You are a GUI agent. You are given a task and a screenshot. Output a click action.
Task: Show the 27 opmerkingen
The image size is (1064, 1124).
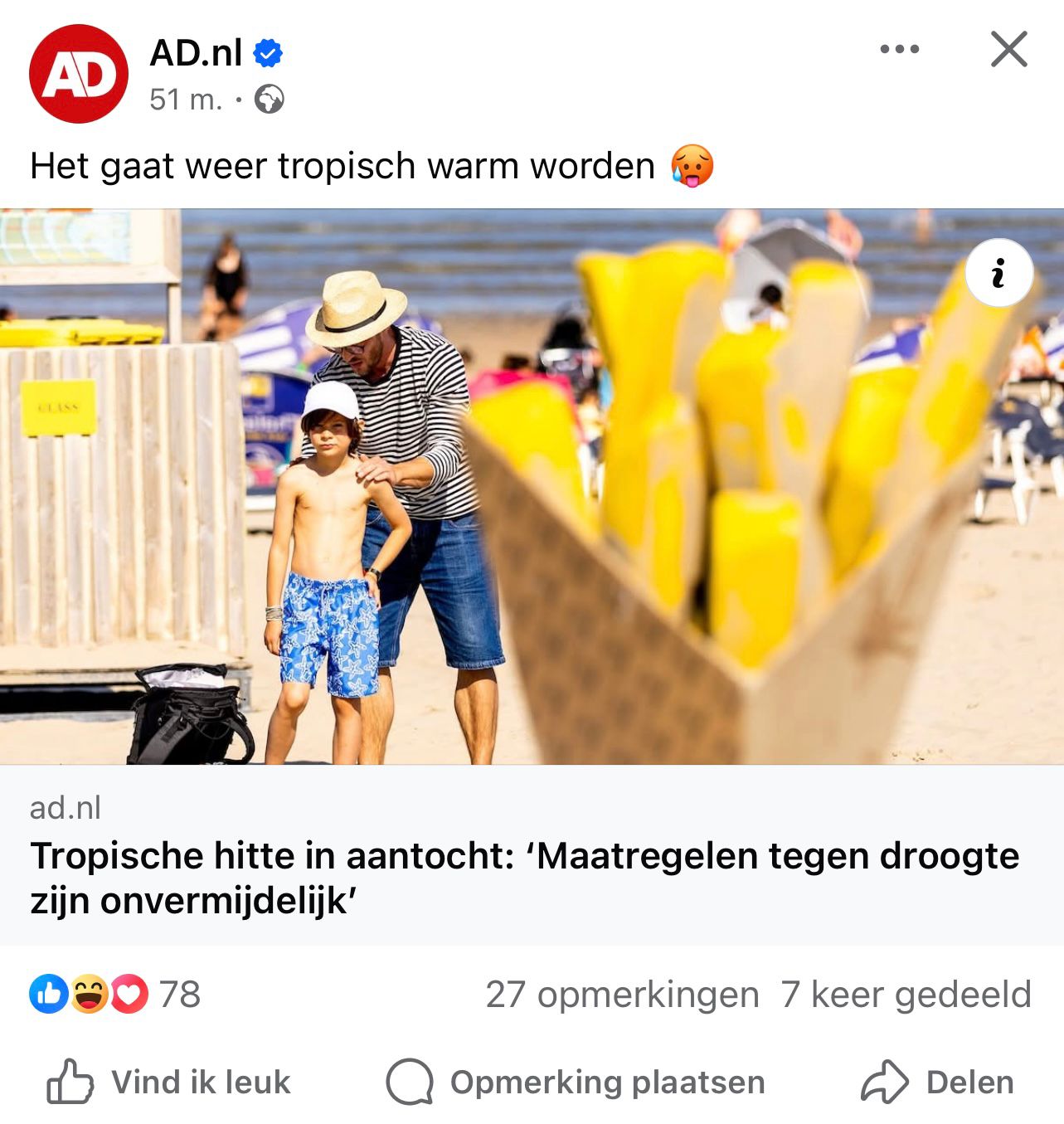(622, 994)
